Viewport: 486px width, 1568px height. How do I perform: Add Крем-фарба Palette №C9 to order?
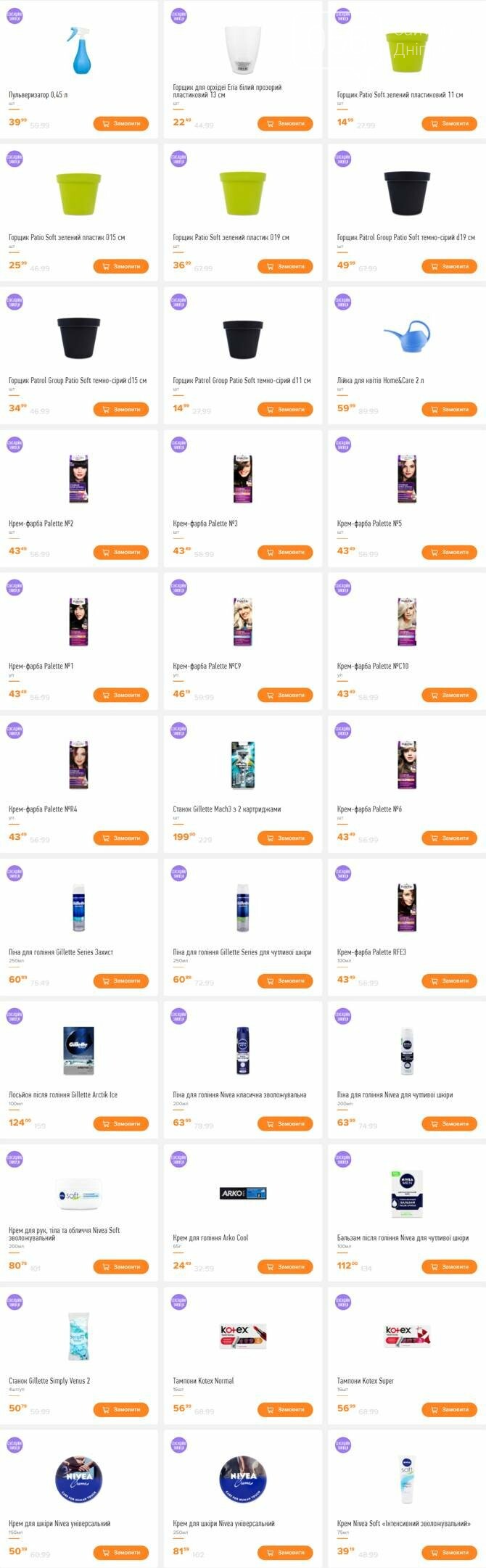(x=284, y=695)
